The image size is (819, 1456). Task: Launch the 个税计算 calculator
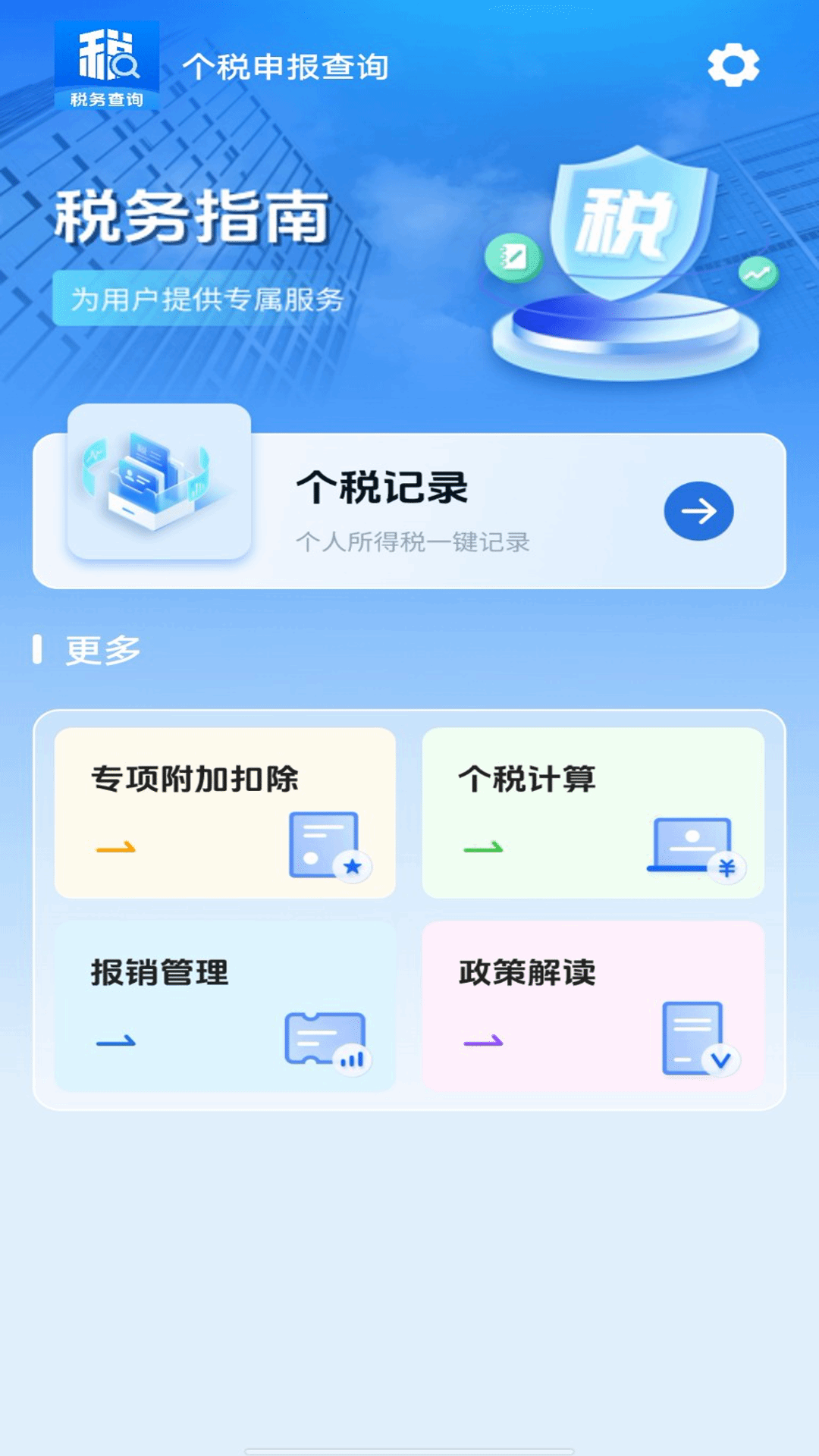(x=593, y=813)
